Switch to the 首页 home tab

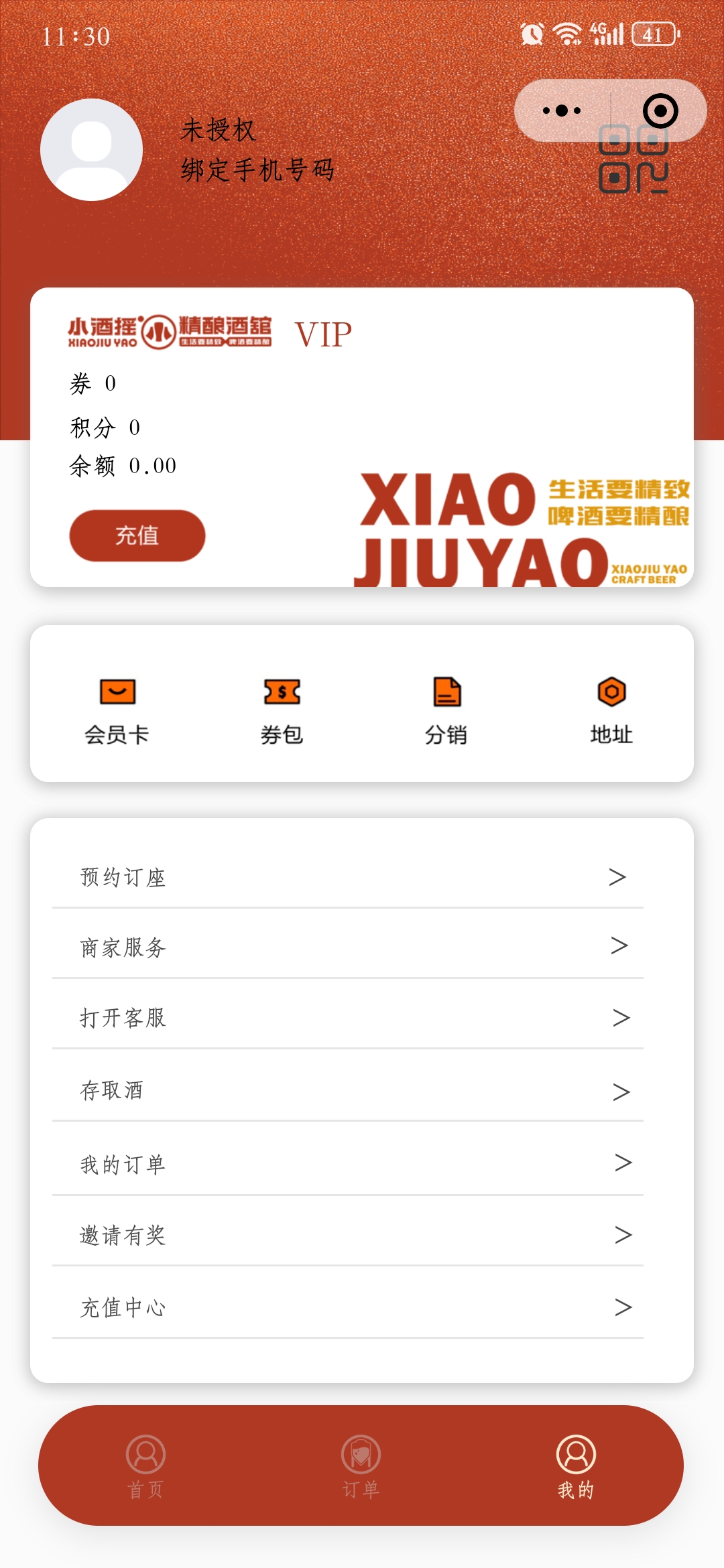coord(145,1466)
